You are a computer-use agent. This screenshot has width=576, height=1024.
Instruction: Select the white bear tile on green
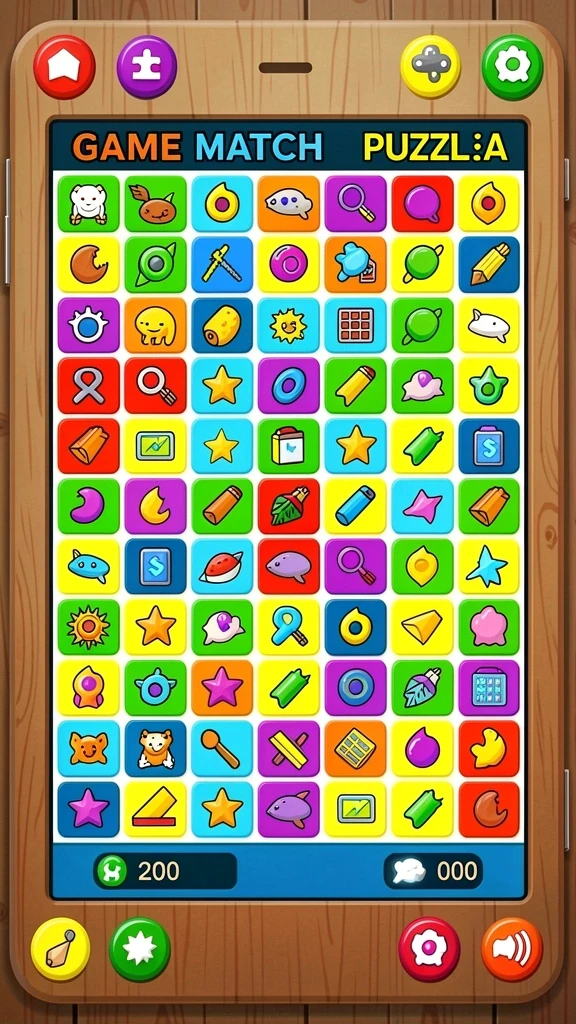88,204
